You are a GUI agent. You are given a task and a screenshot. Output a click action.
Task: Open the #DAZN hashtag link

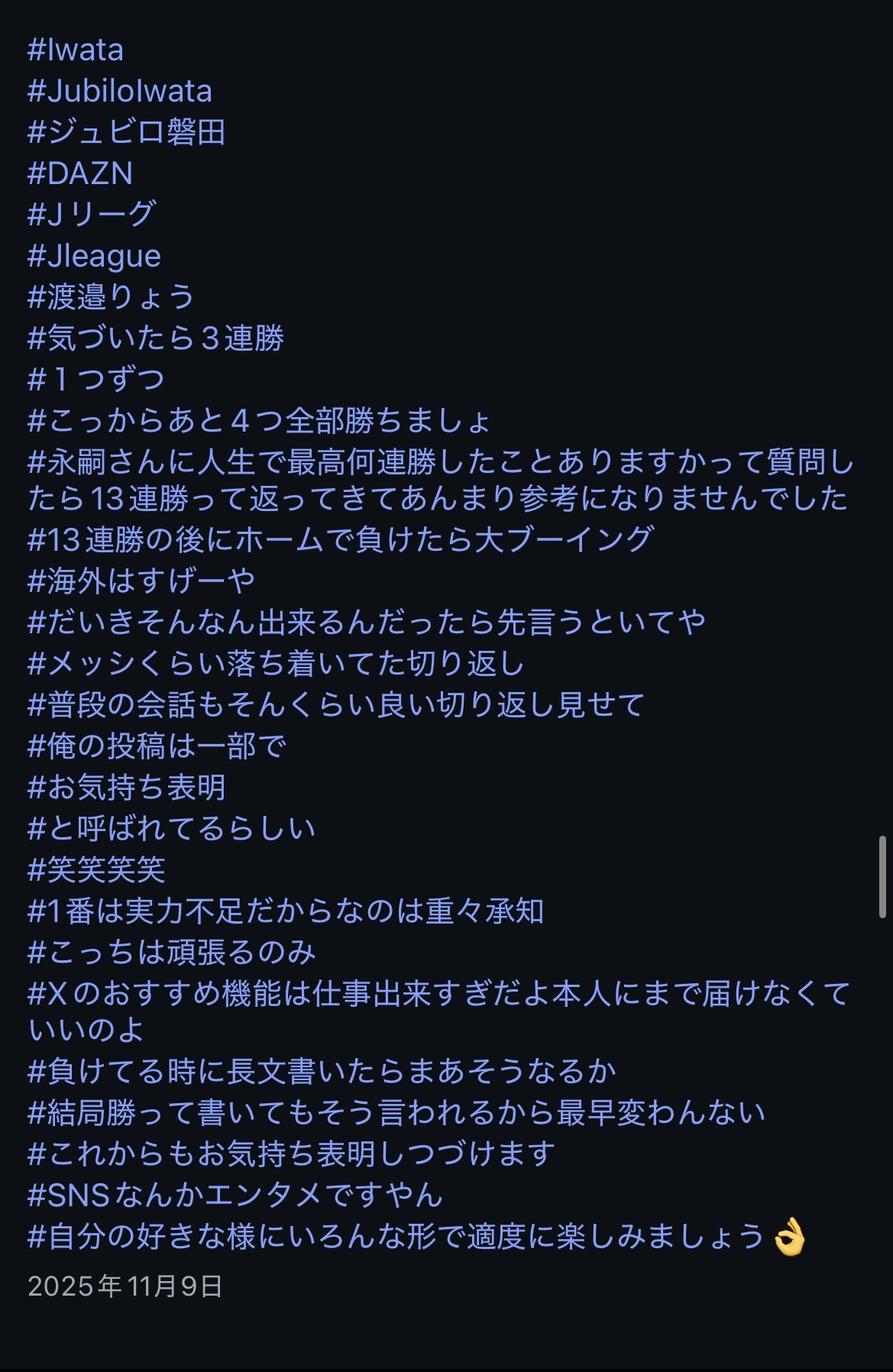[x=79, y=174]
